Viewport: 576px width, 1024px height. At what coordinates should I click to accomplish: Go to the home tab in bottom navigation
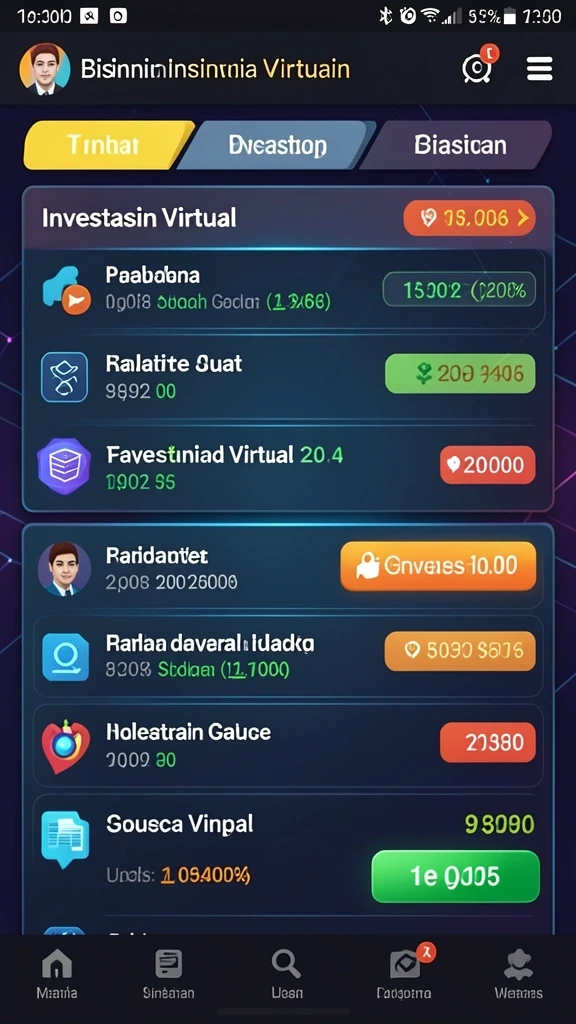(57, 973)
